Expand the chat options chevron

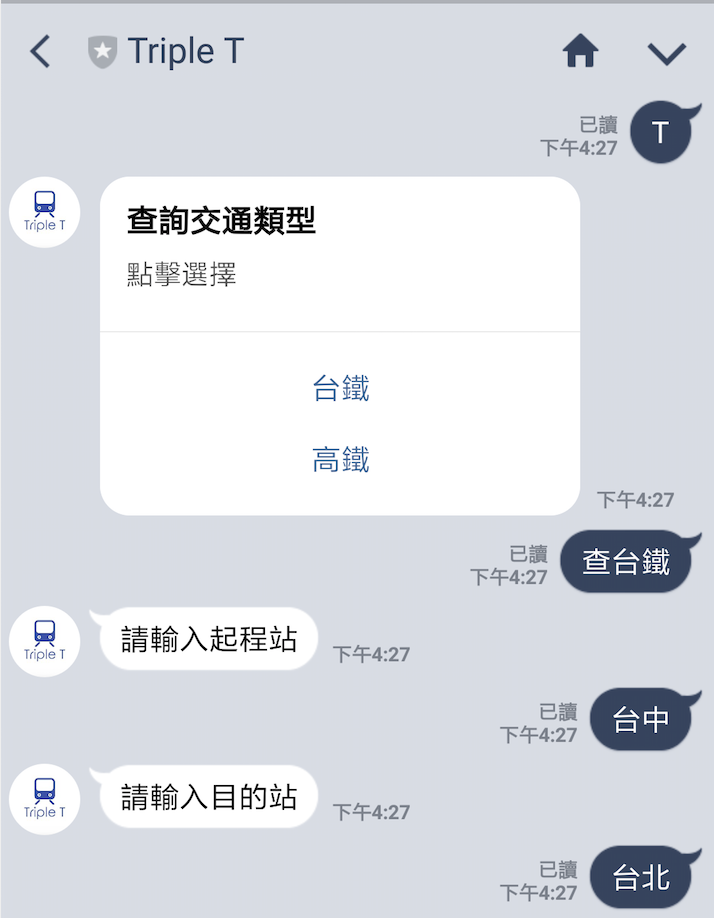coord(666,52)
